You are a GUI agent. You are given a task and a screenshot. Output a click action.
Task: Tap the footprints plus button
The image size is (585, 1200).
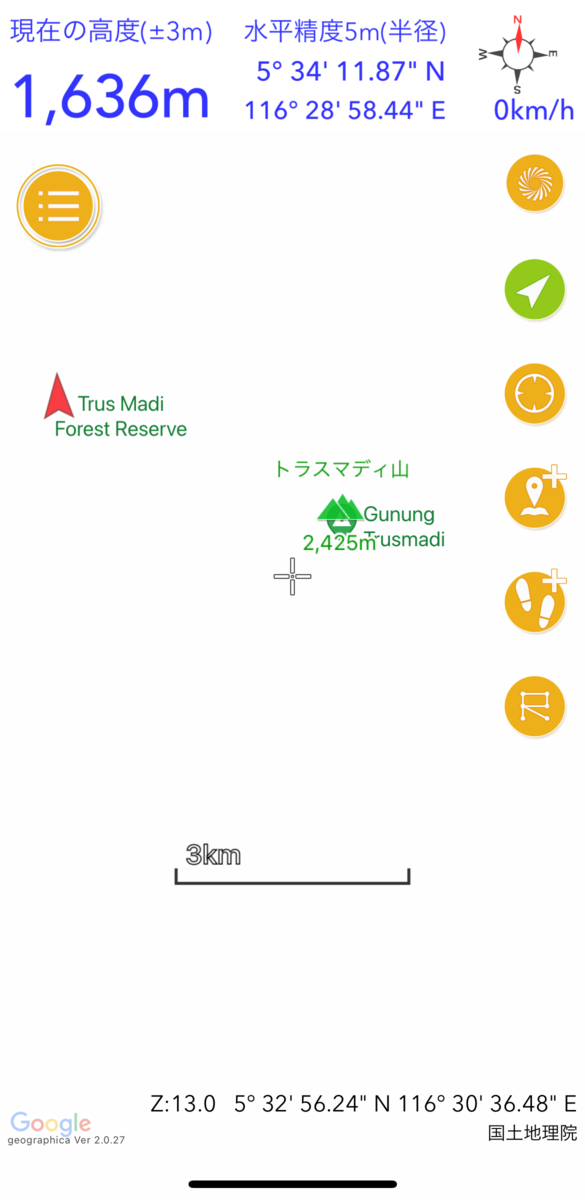pyautogui.click(x=536, y=601)
